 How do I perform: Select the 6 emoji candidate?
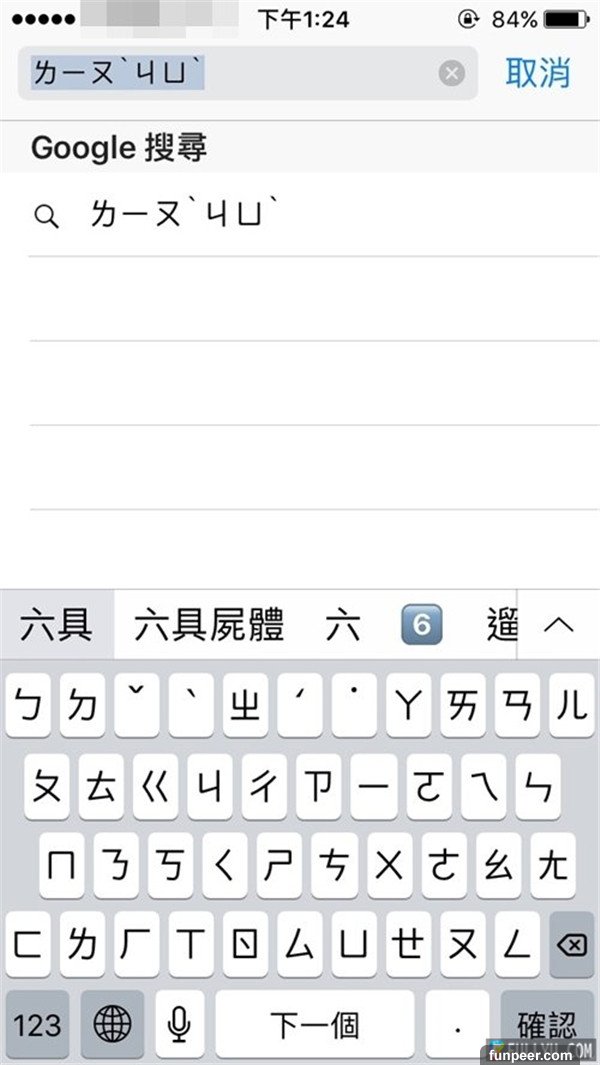point(421,625)
